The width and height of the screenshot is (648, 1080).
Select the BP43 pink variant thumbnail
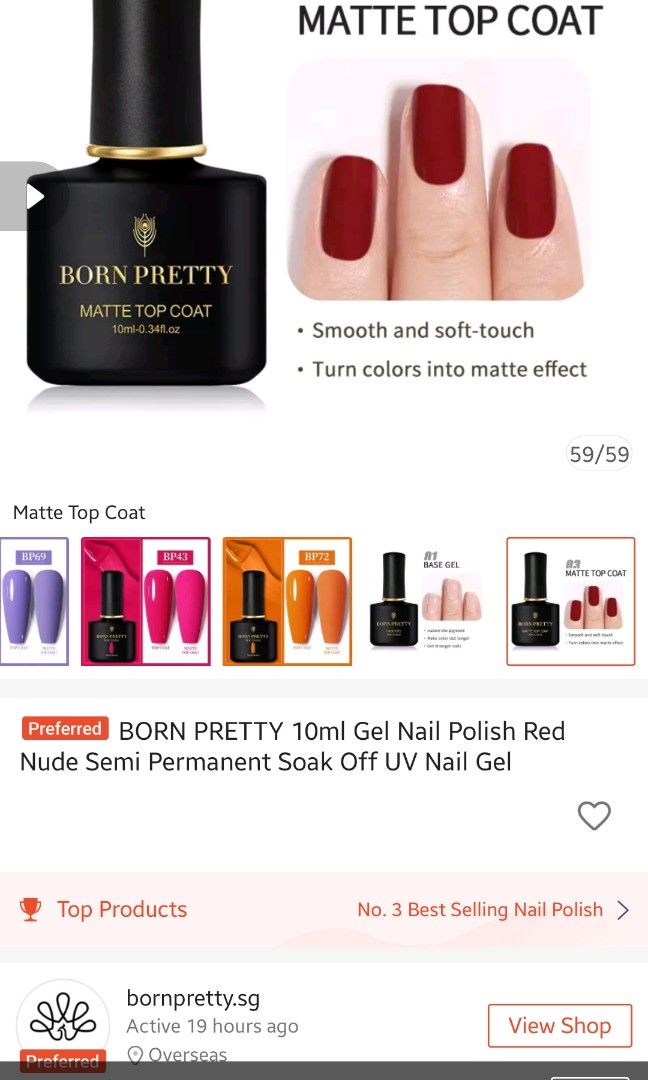tap(146, 601)
